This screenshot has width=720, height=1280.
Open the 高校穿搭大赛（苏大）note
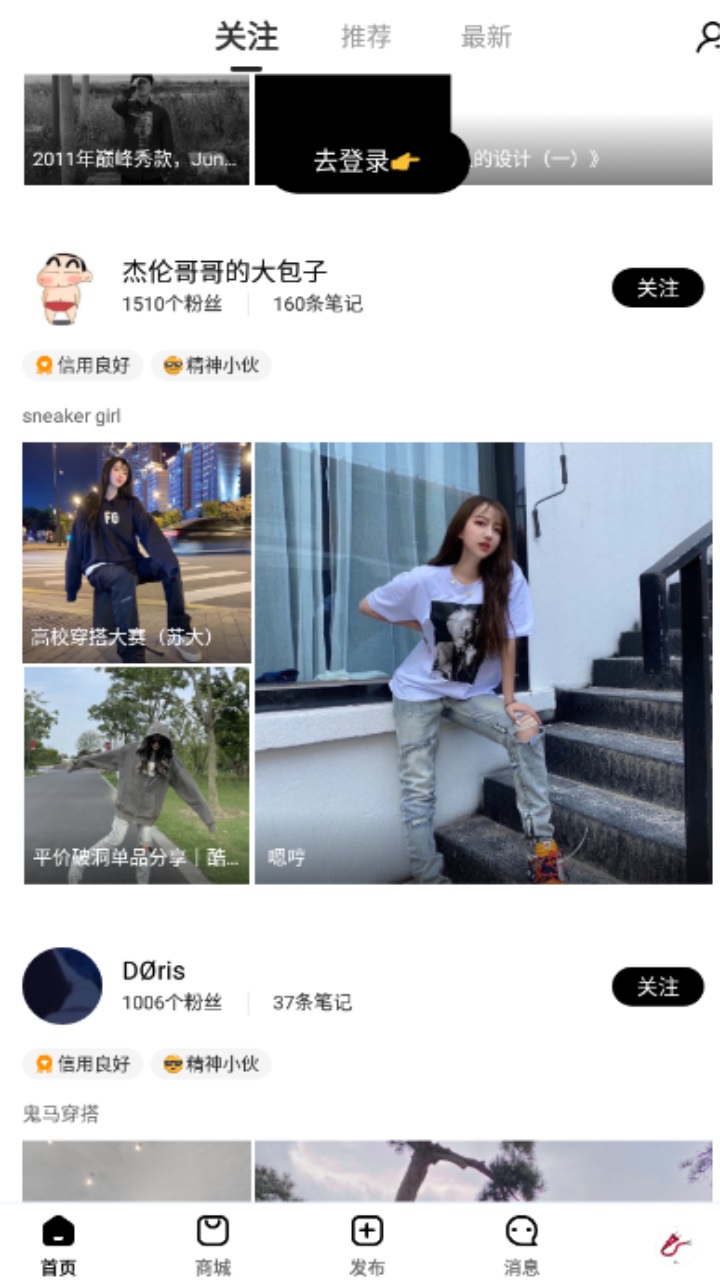[x=136, y=550]
